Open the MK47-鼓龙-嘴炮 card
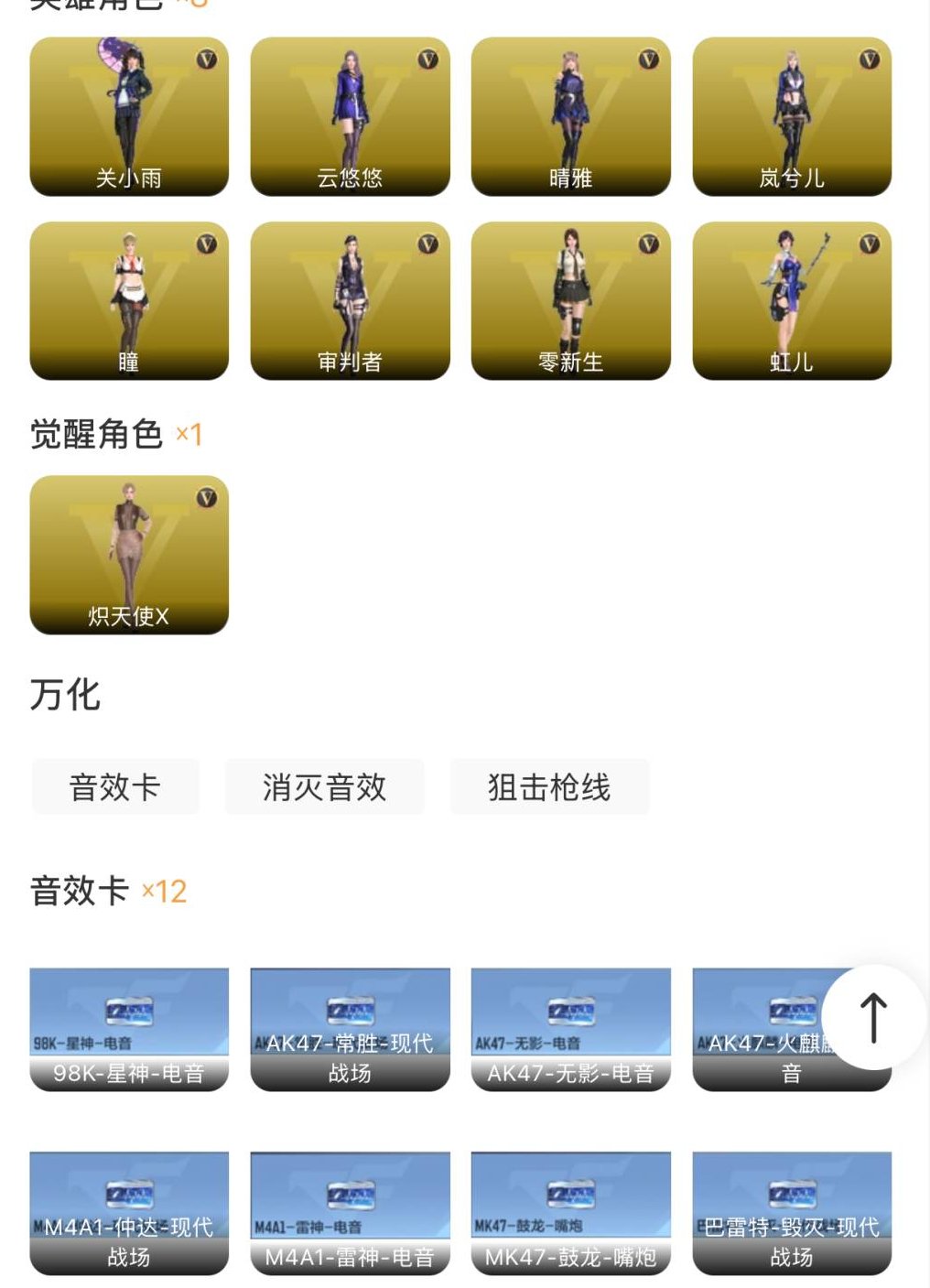Image resolution: width=930 pixels, height=1288 pixels. pos(569,1208)
